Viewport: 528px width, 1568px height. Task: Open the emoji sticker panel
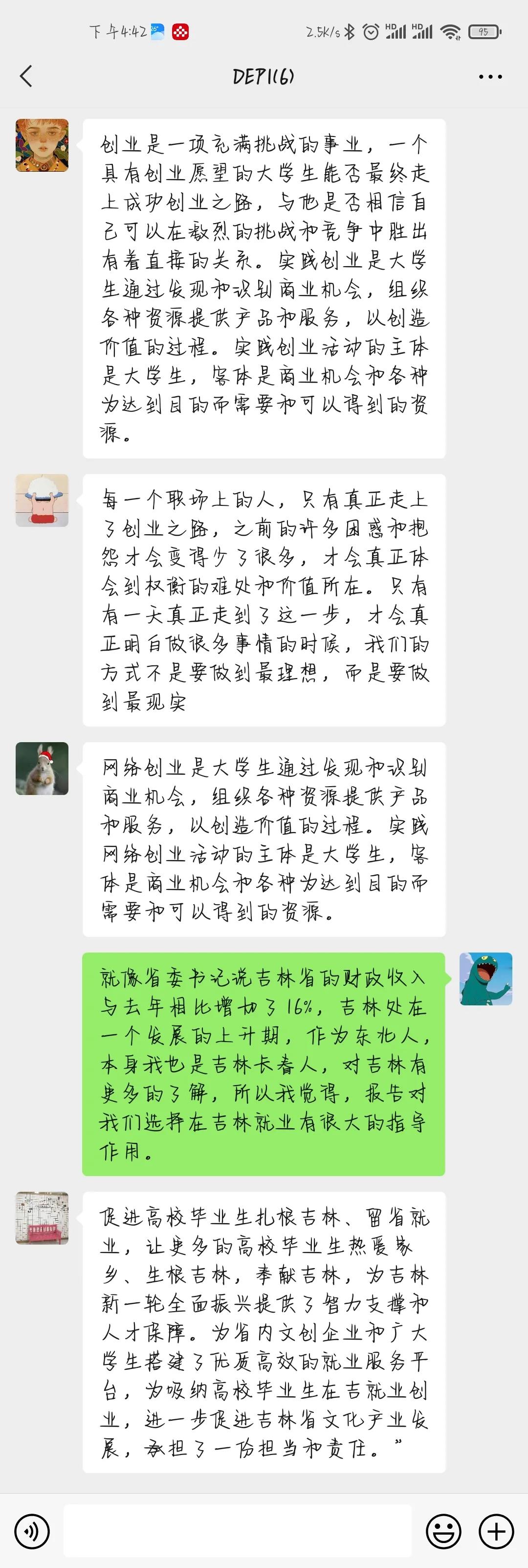pos(443,1531)
